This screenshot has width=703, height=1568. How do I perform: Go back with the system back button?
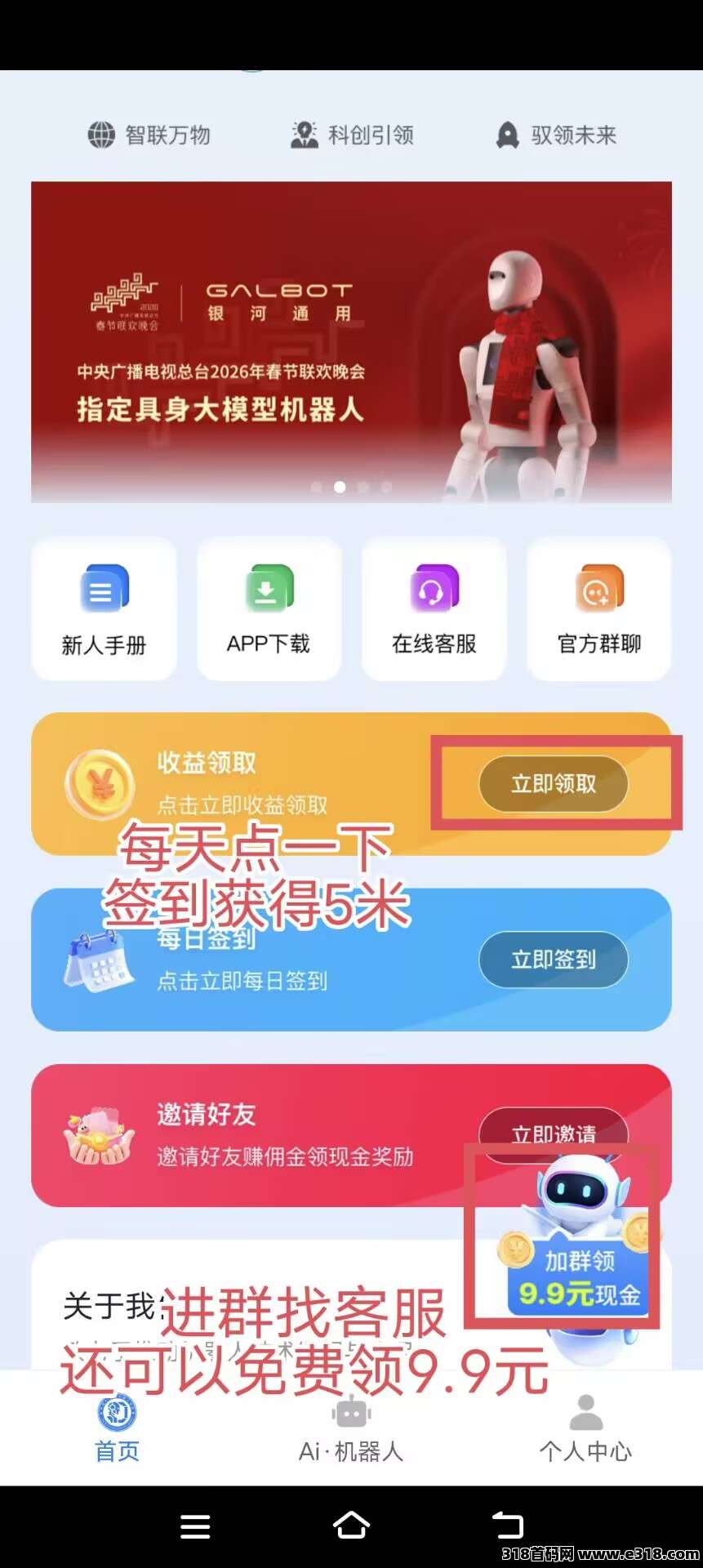(x=508, y=1525)
